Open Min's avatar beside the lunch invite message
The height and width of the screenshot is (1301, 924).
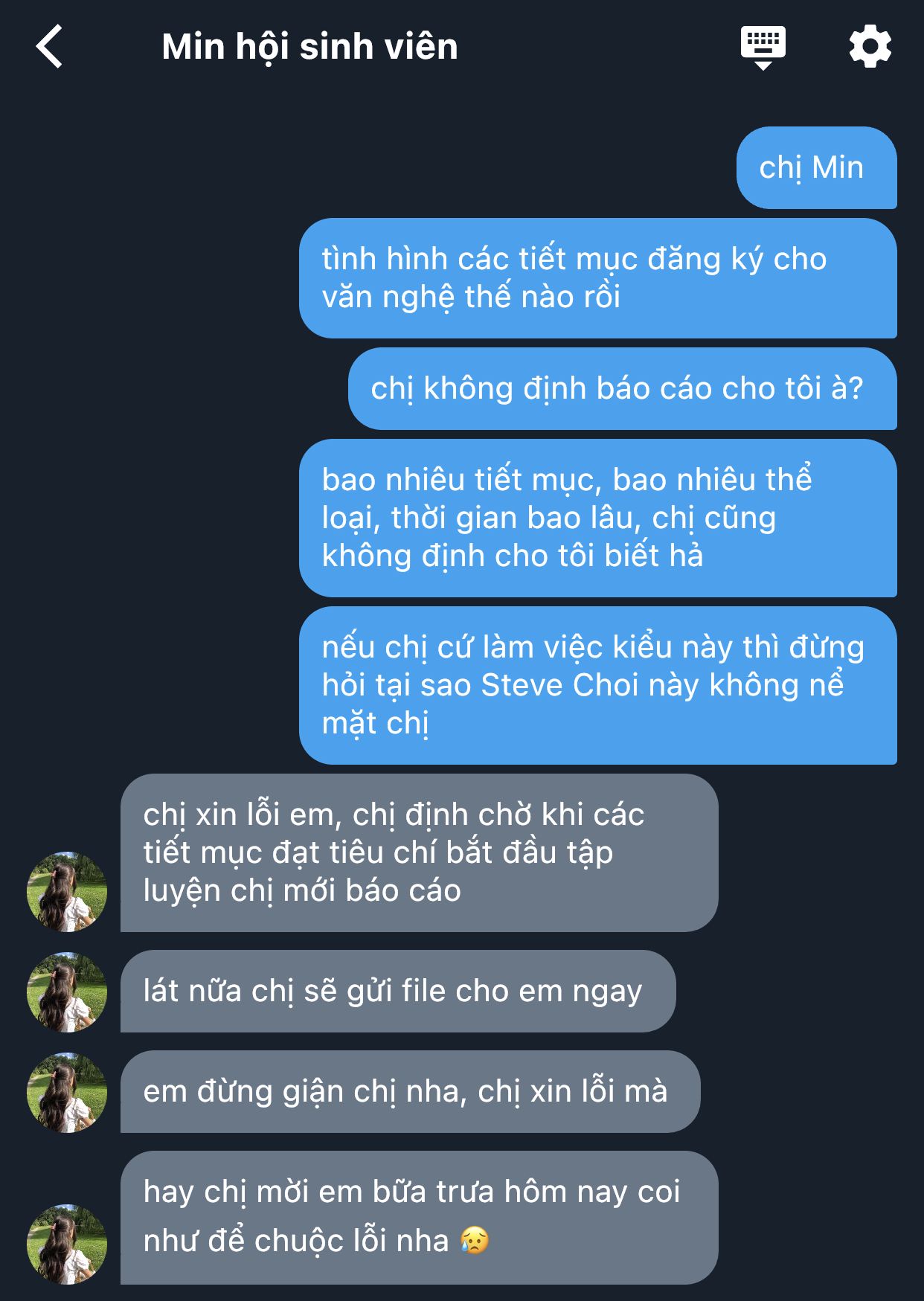(67, 1243)
